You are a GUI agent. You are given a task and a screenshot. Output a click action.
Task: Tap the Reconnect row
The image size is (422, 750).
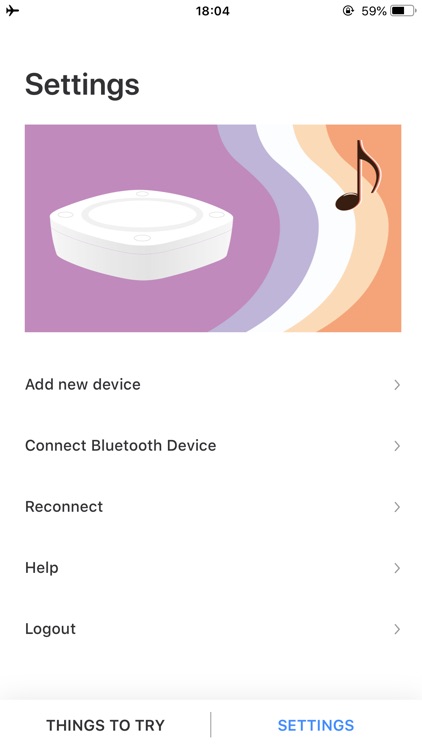[211, 507]
